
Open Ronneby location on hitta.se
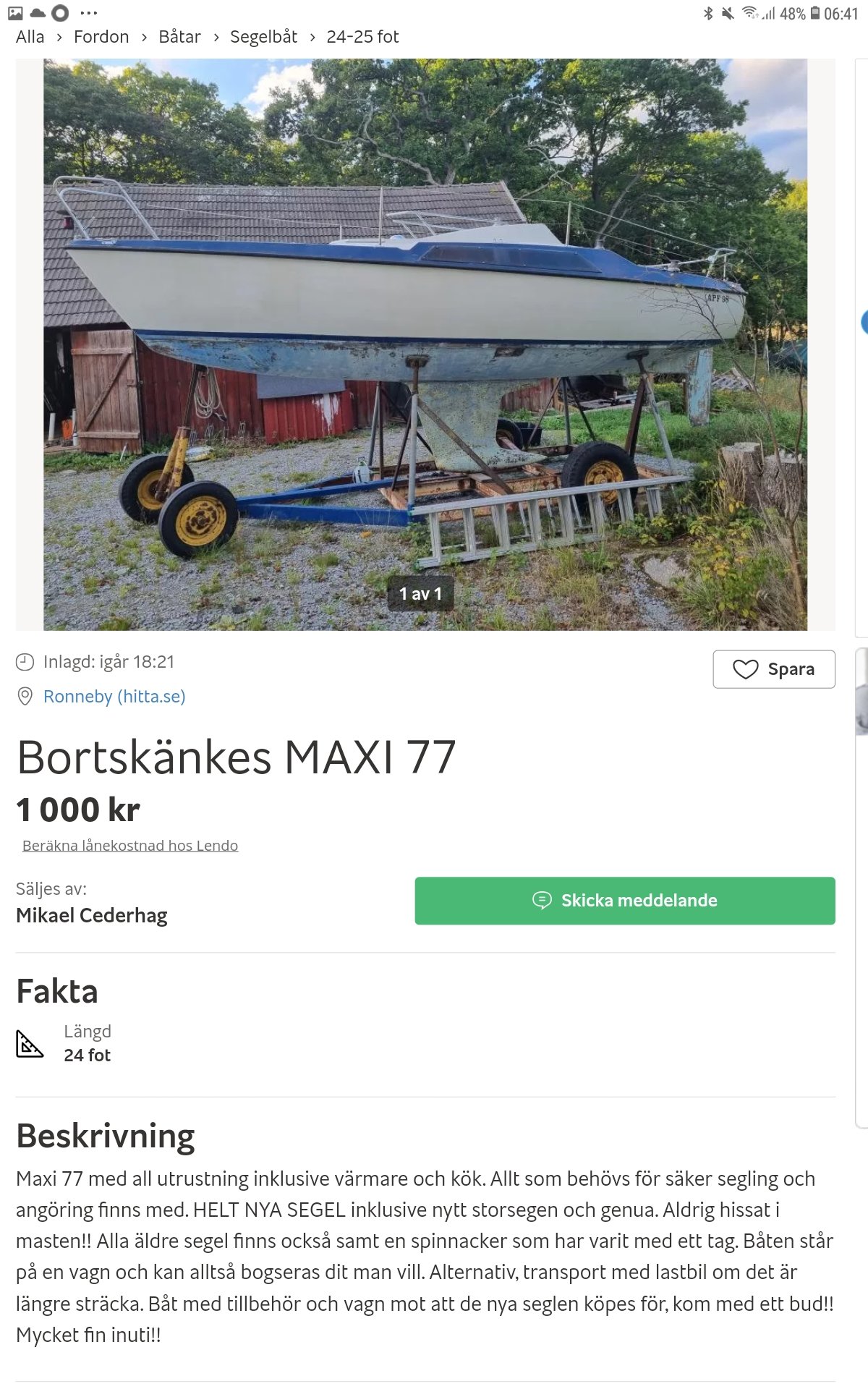click(x=114, y=696)
